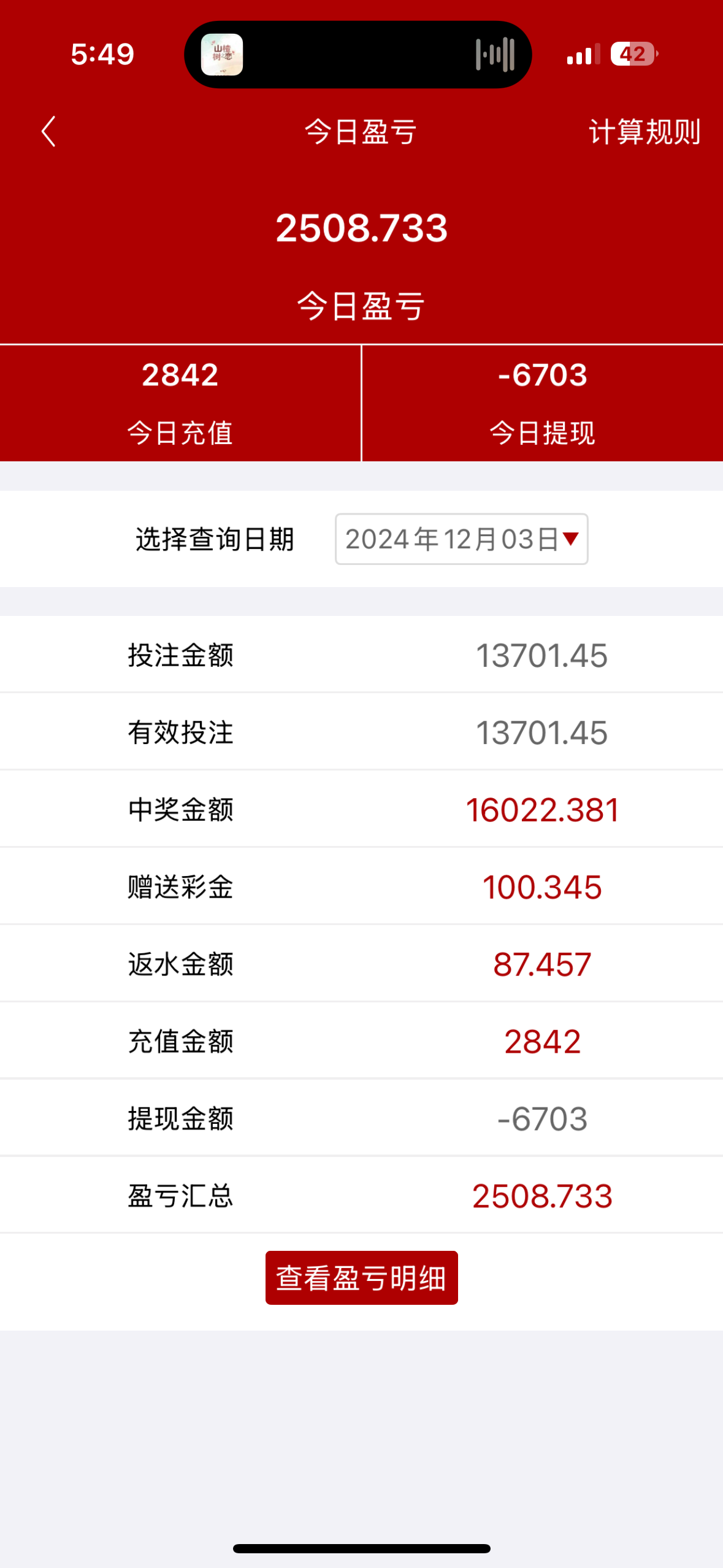Open the Dynamic Island music activity
Screen dimensions: 723x1568
pyautogui.click(x=358, y=55)
